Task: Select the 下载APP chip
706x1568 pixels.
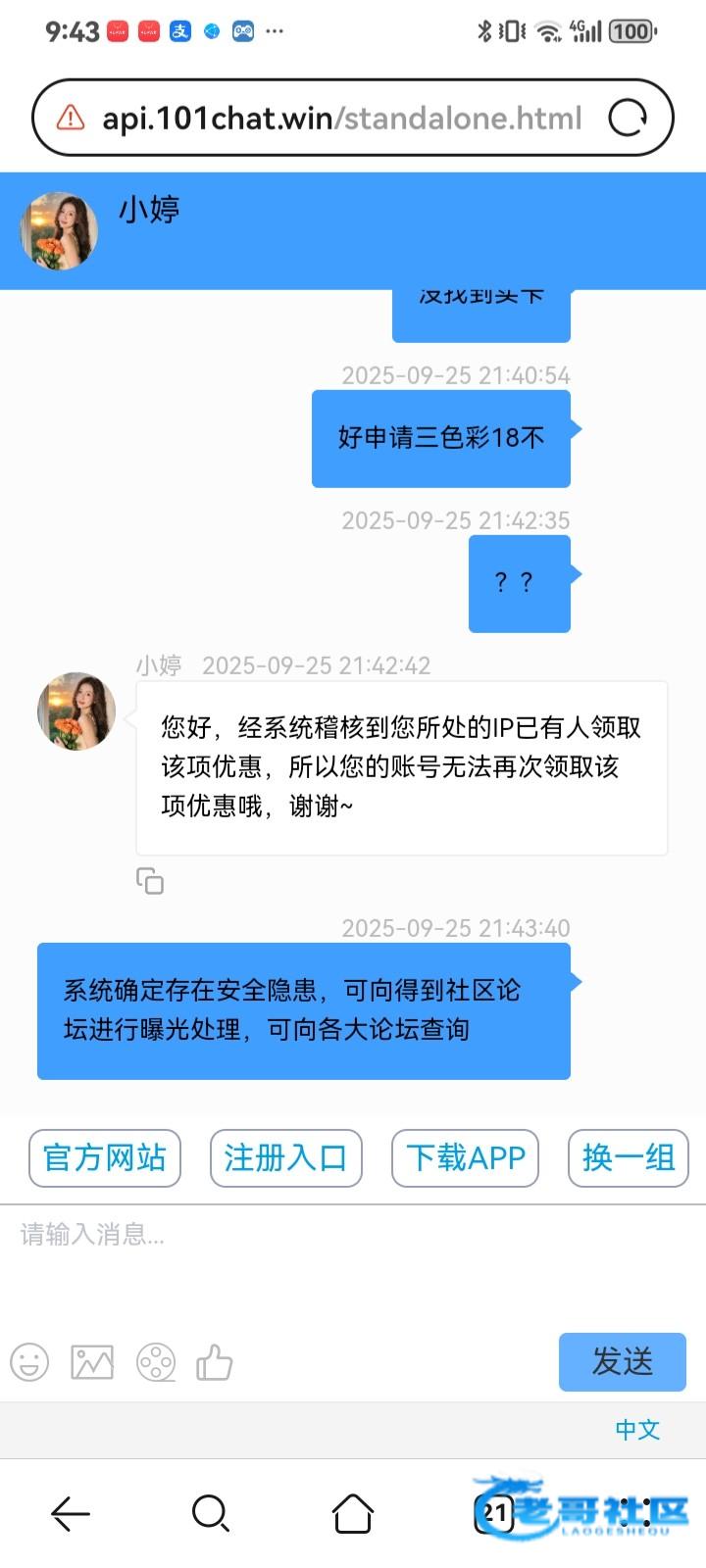Action: tap(466, 1158)
